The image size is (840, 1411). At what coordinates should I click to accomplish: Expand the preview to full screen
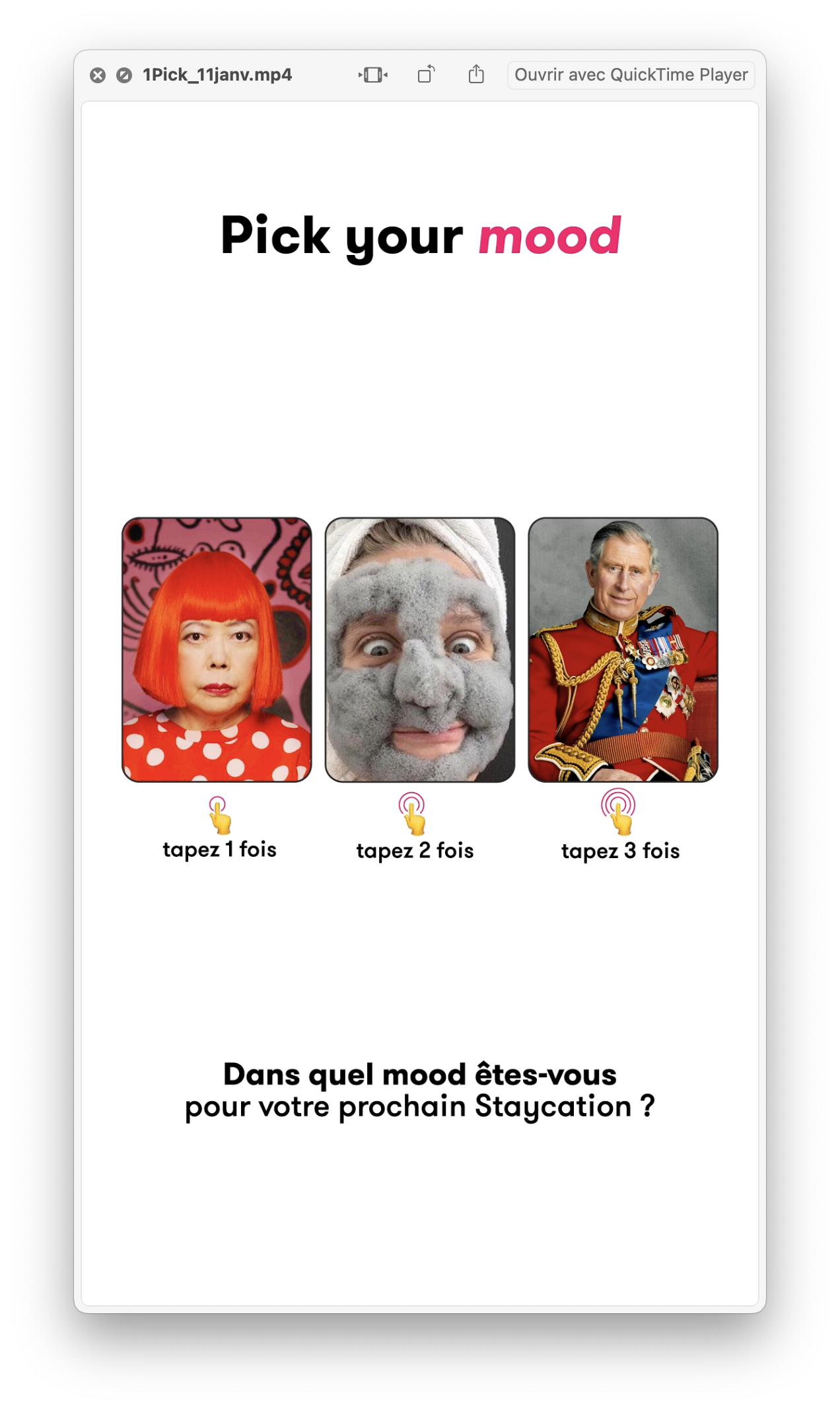[124, 75]
